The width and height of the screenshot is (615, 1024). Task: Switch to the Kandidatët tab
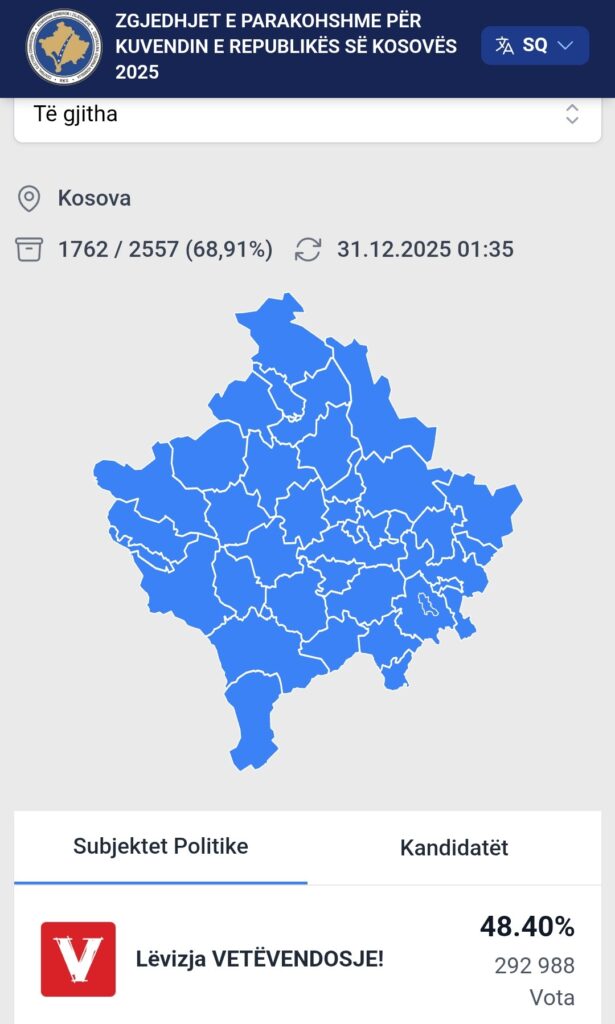point(454,848)
